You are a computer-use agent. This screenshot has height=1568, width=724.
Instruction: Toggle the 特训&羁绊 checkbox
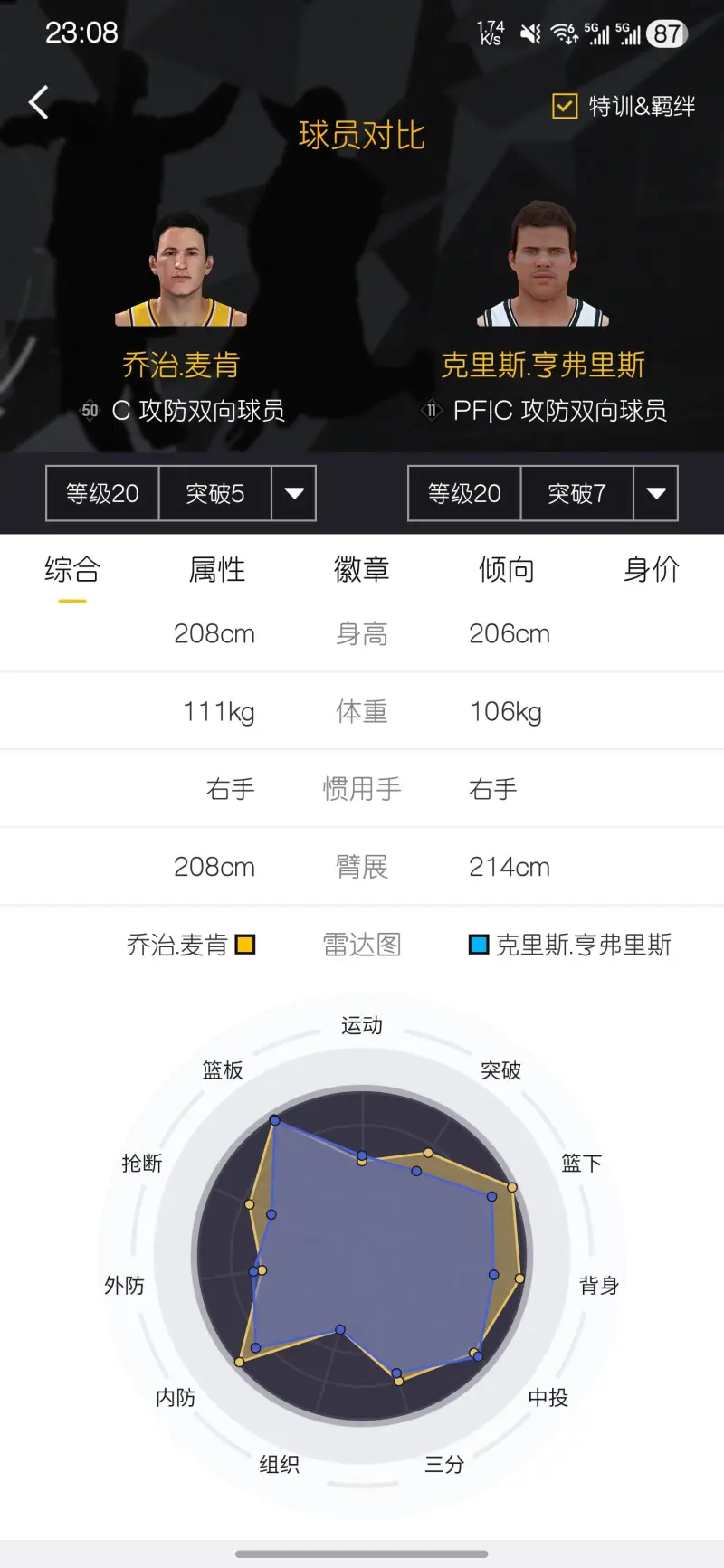[x=565, y=106]
